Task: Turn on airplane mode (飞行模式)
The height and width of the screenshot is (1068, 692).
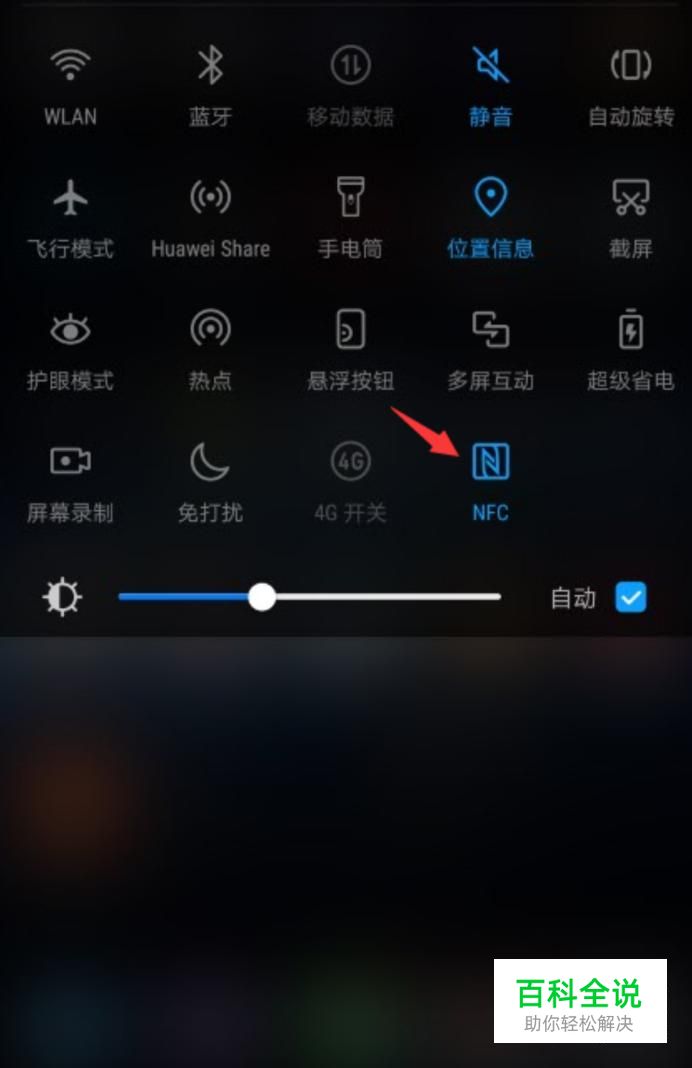Action: coord(69,198)
